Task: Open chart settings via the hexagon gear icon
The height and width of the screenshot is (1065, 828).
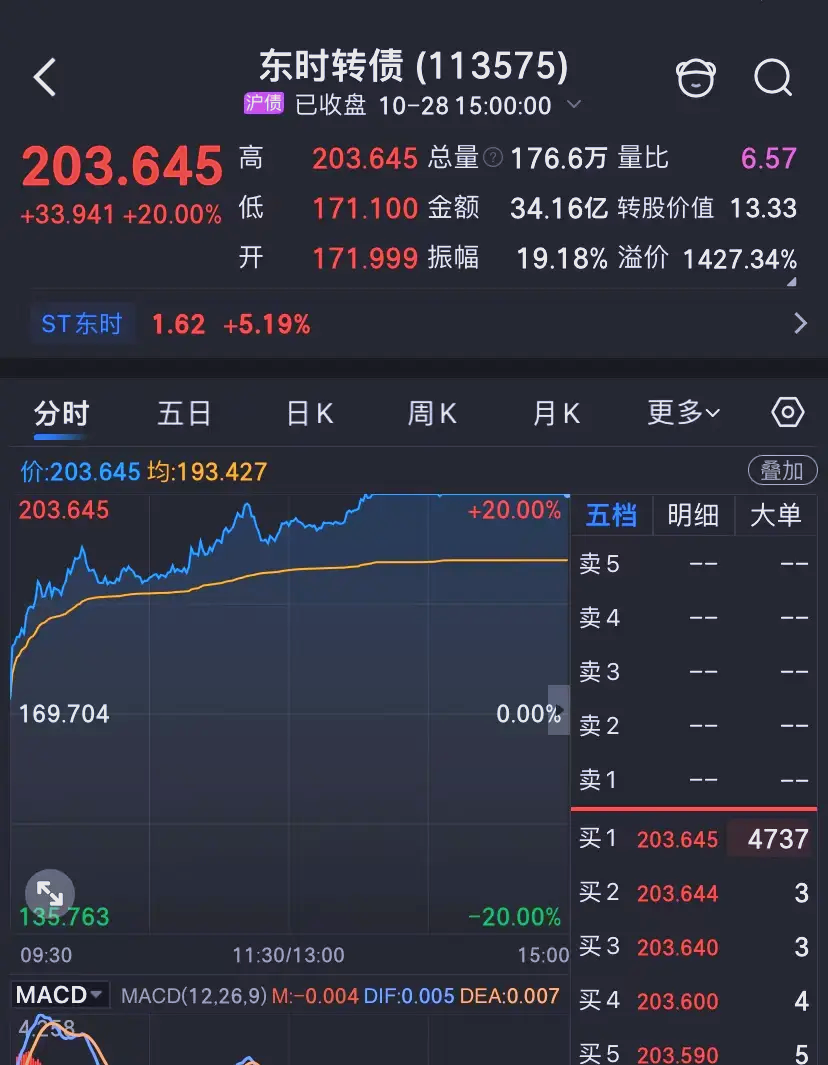Action: pyautogui.click(x=788, y=412)
